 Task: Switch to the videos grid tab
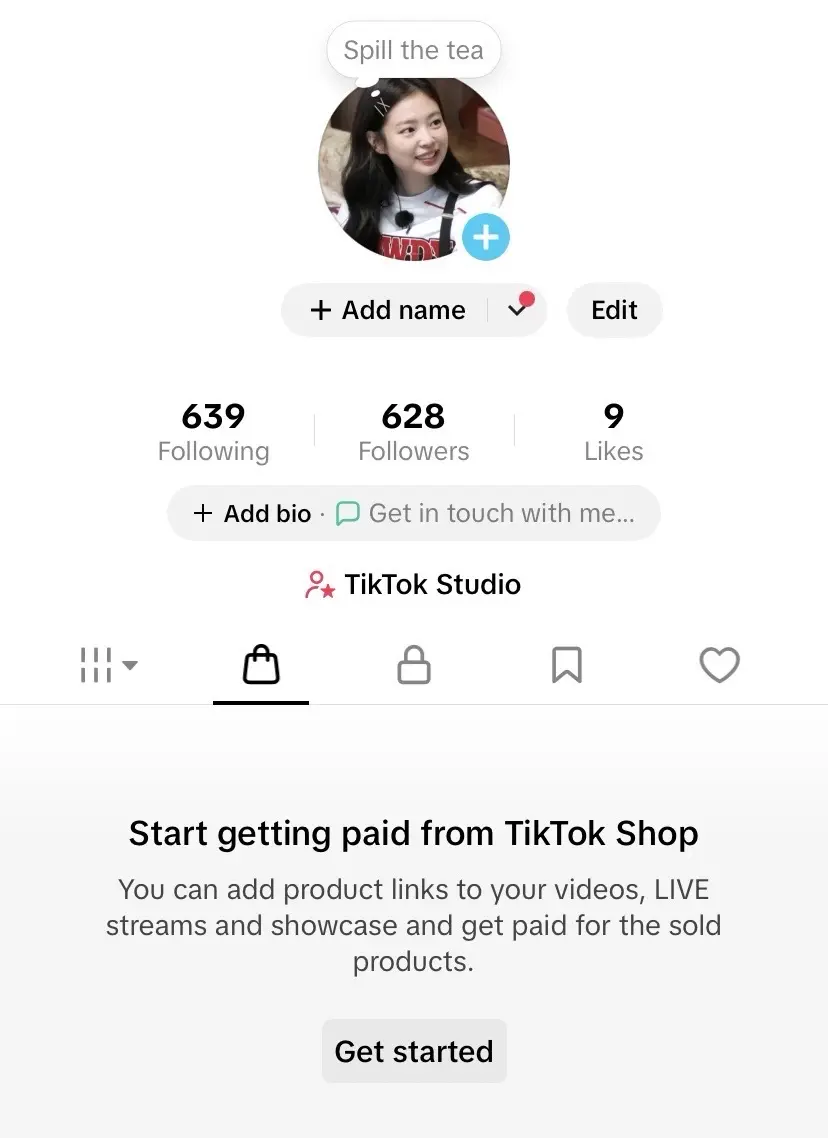click(108, 665)
